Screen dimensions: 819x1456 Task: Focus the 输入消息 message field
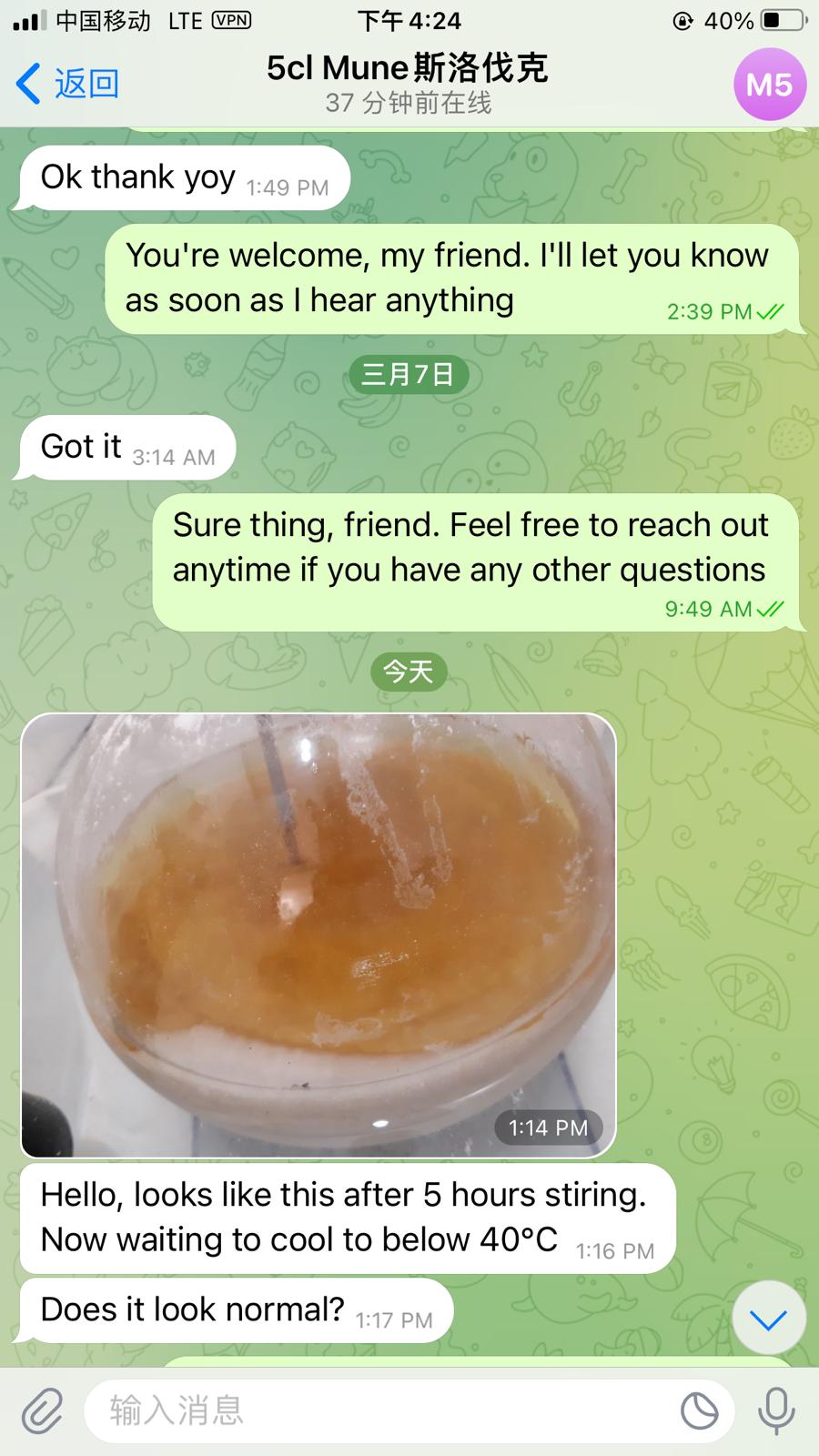pyautogui.click(x=382, y=1410)
